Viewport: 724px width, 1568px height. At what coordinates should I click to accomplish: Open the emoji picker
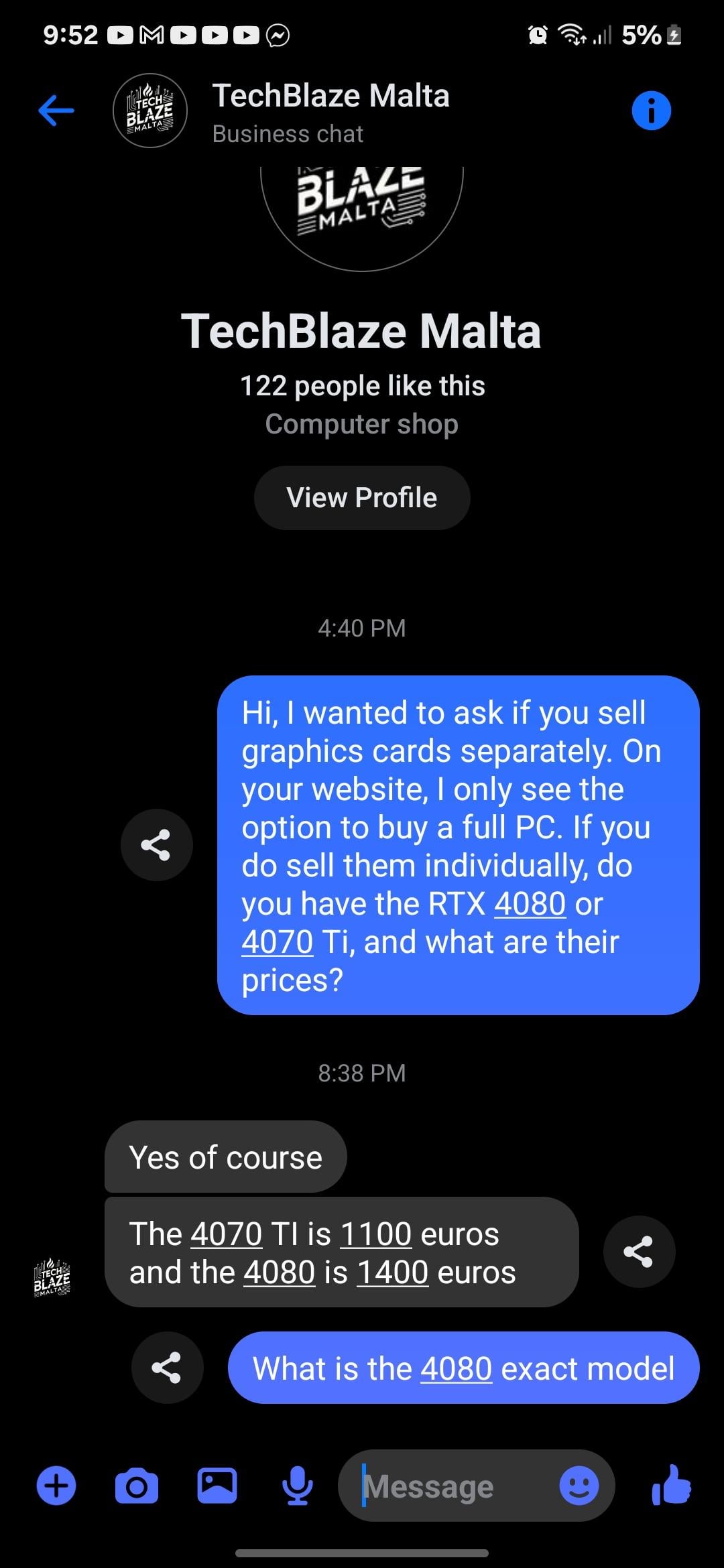point(579,1486)
